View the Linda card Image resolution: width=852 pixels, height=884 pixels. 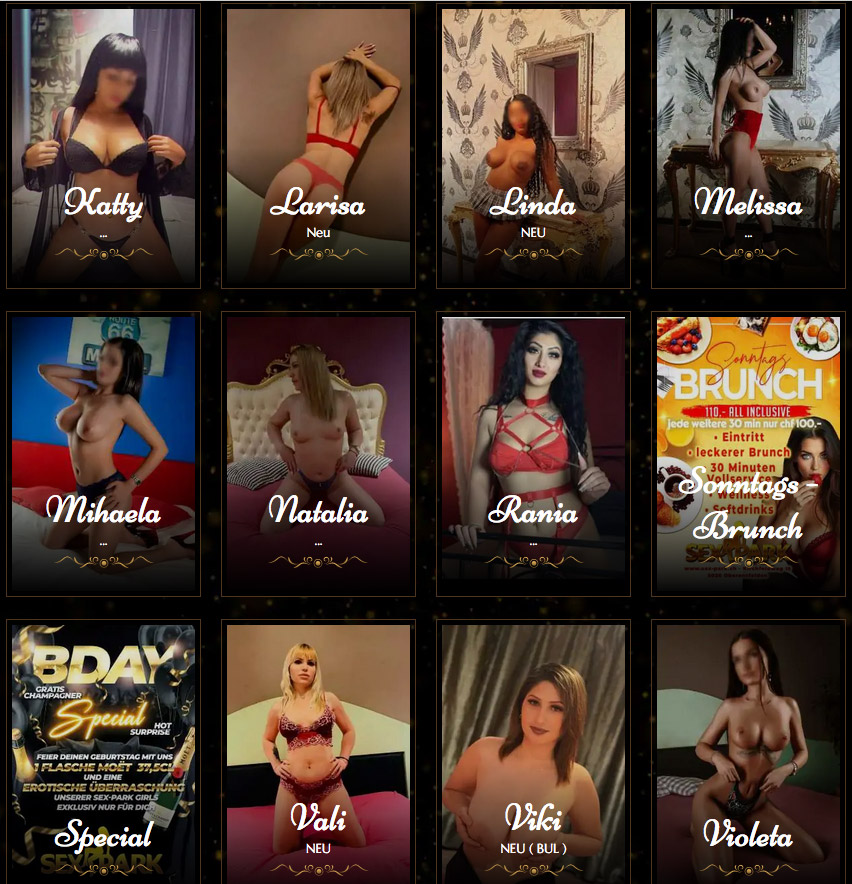tap(533, 146)
